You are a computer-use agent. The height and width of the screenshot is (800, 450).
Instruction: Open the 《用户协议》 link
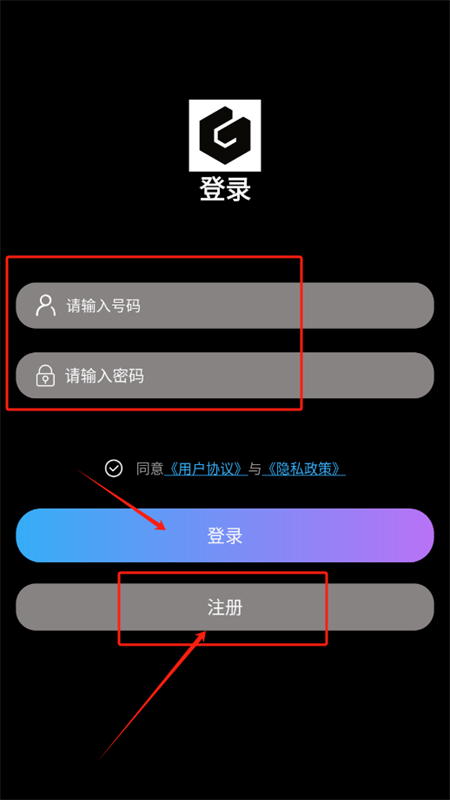206,468
